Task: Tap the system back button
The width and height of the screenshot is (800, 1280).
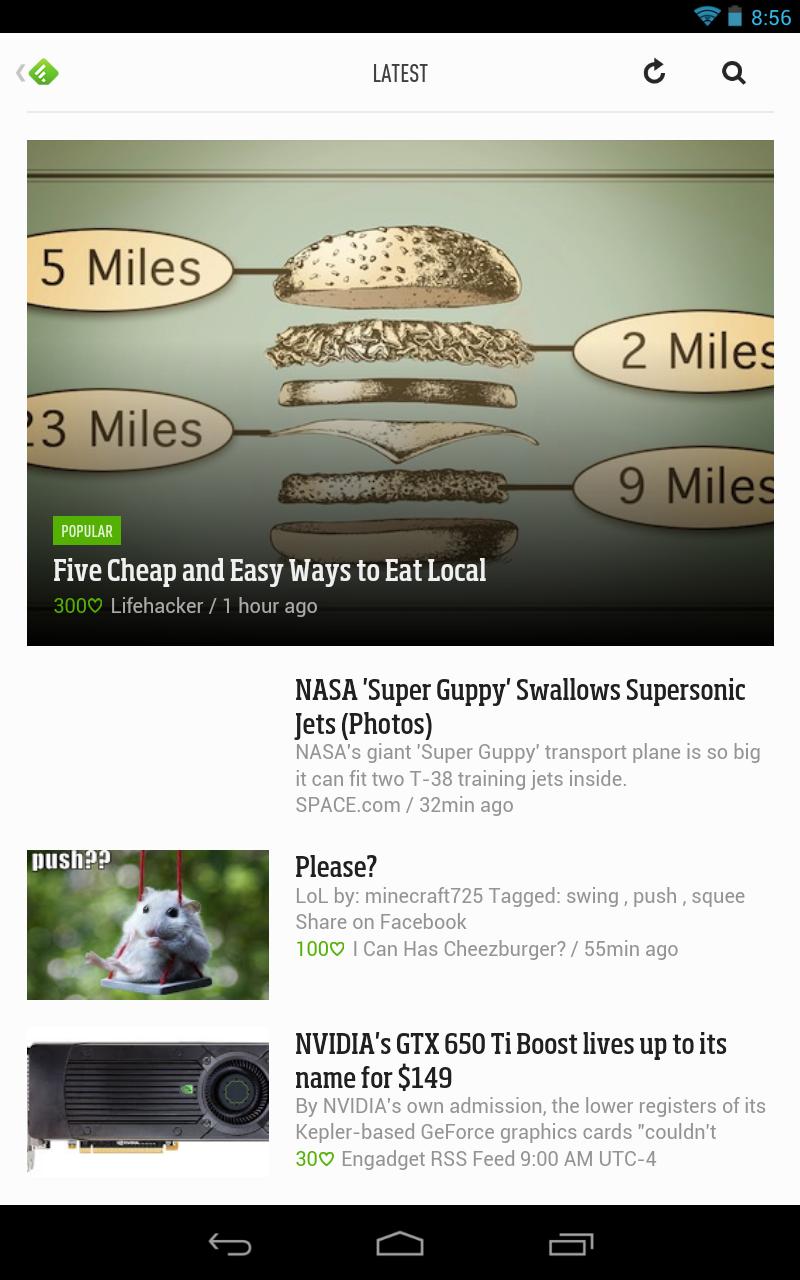Action: (x=229, y=1243)
